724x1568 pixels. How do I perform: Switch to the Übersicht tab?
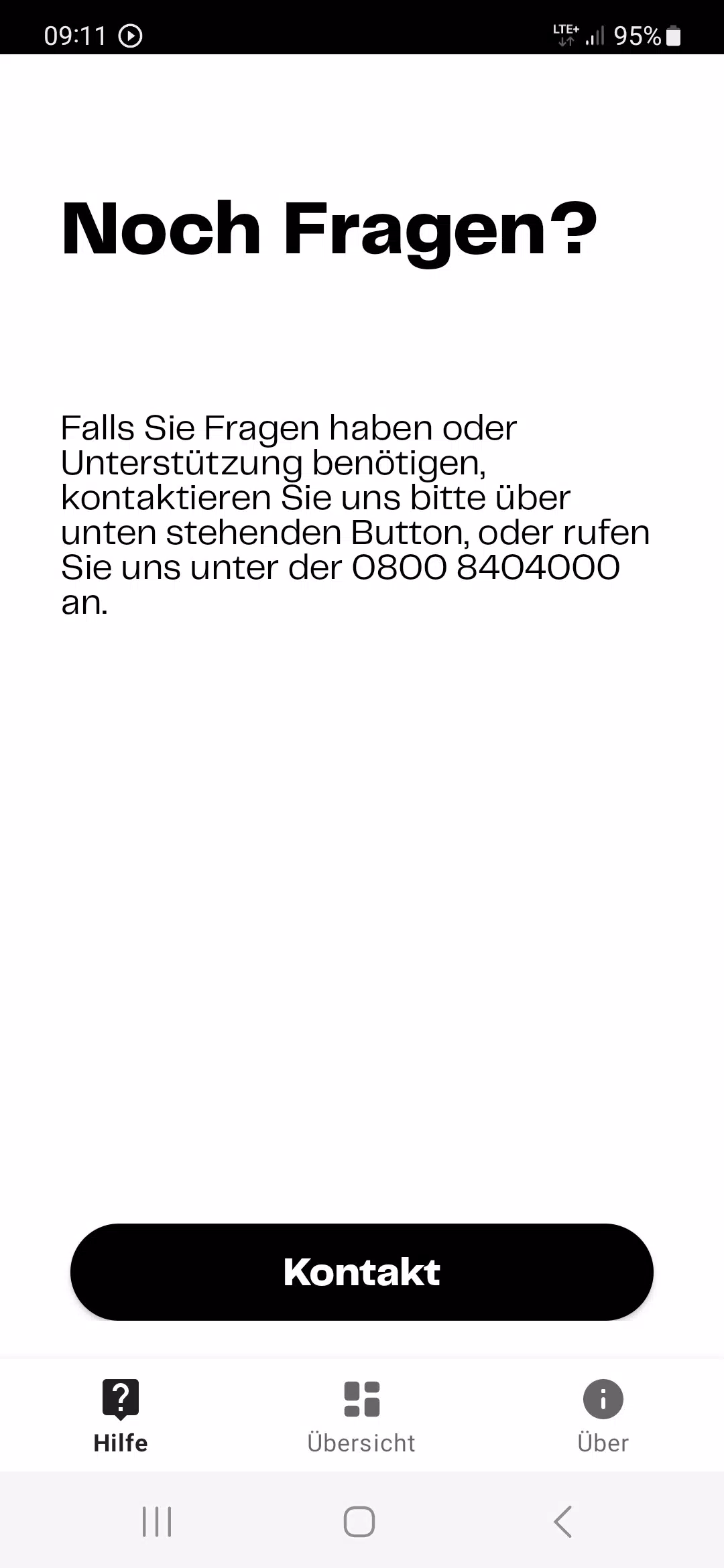coord(362,1417)
